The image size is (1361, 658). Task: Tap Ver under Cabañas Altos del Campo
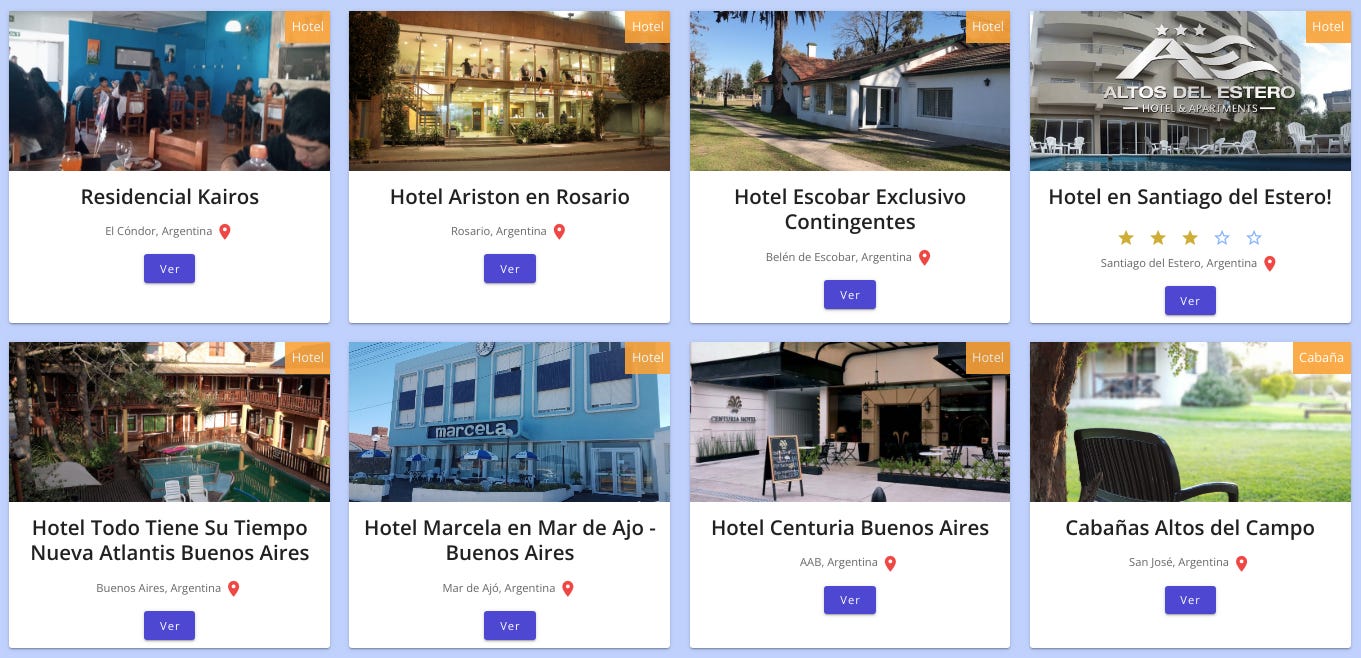click(1189, 600)
